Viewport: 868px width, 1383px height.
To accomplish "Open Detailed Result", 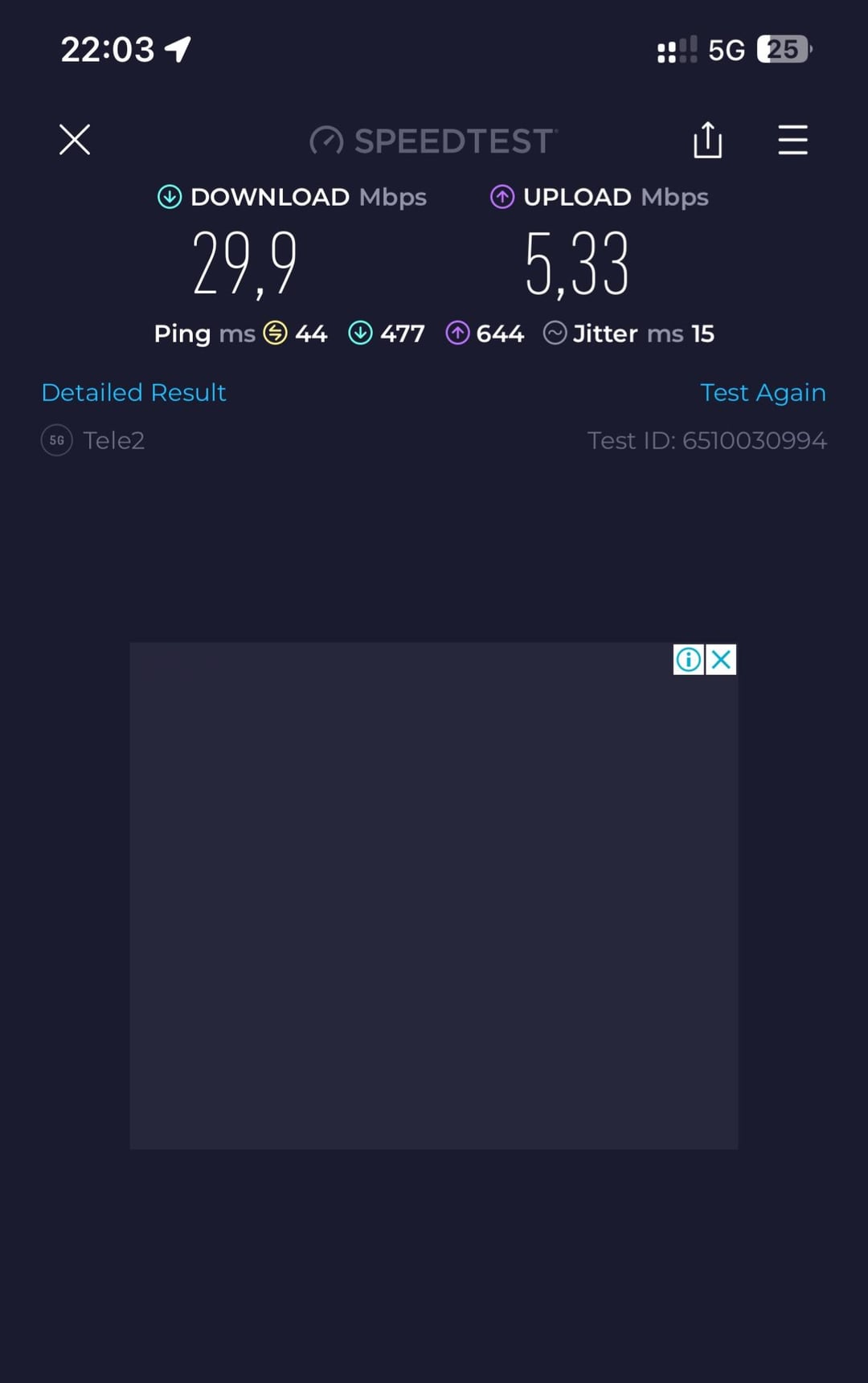I will coord(133,392).
